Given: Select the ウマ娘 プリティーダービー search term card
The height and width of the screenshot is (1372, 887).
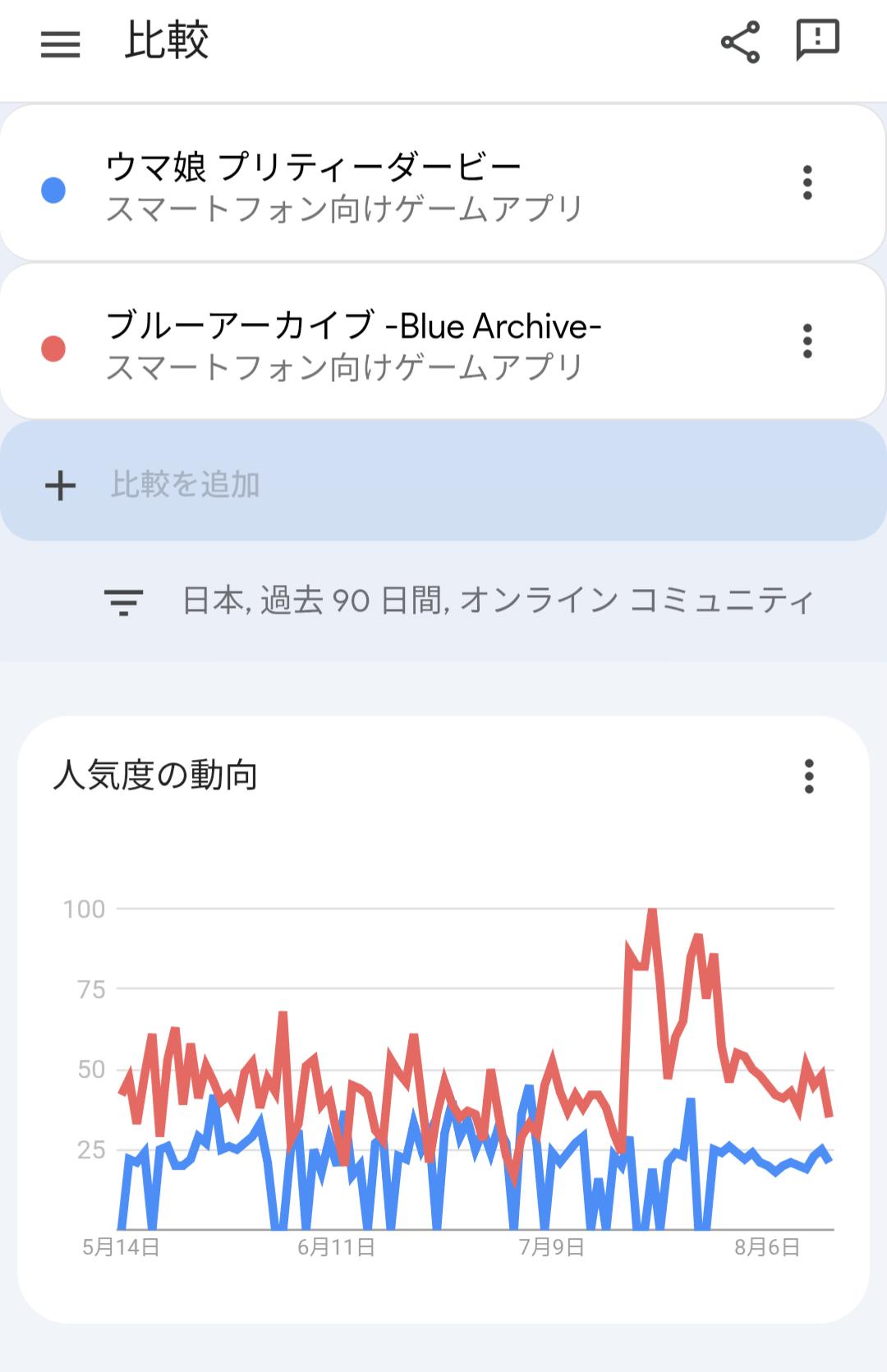Looking at the screenshot, I should [x=345, y=186].
